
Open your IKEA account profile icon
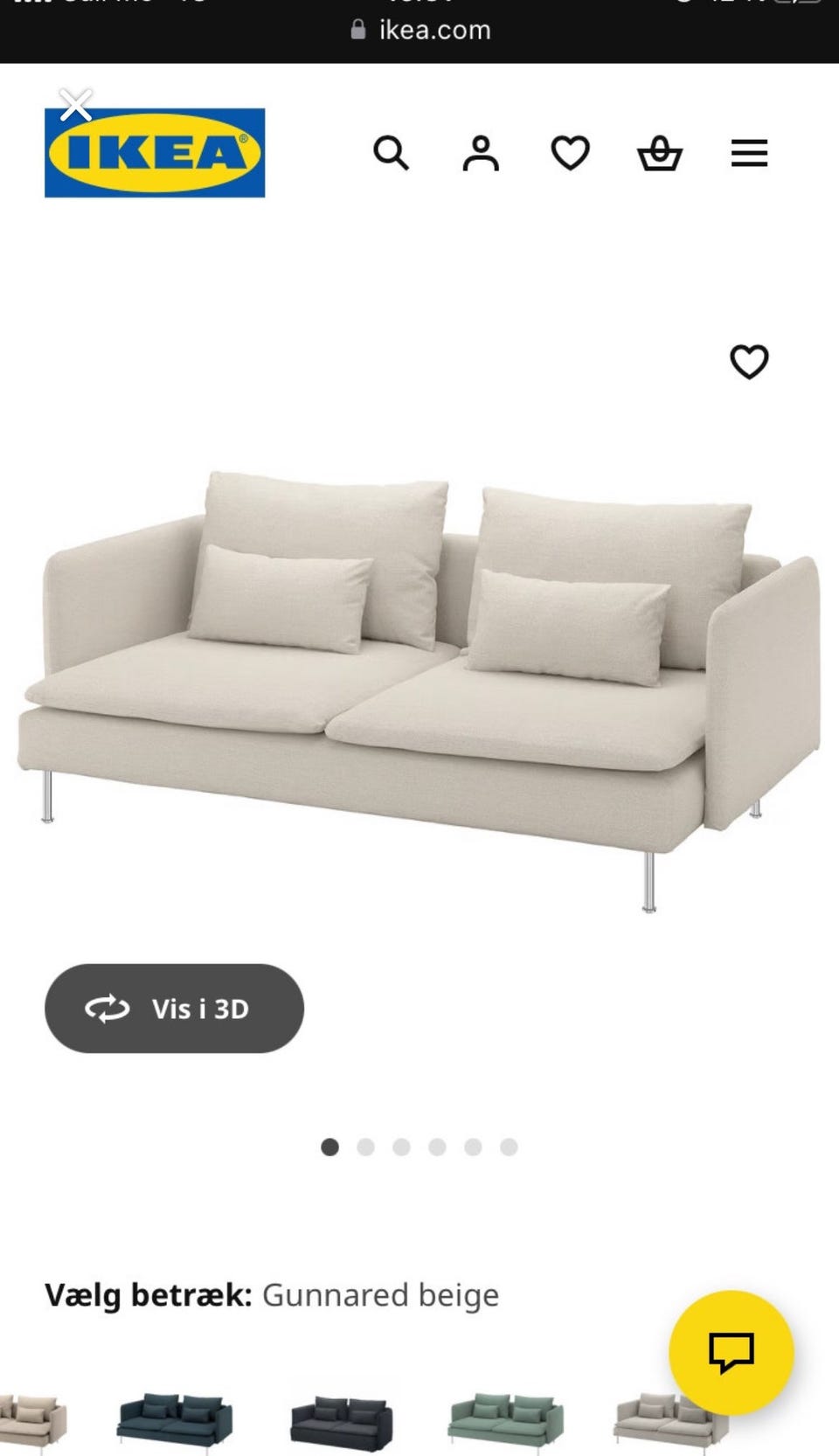pyautogui.click(x=482, y=154)
